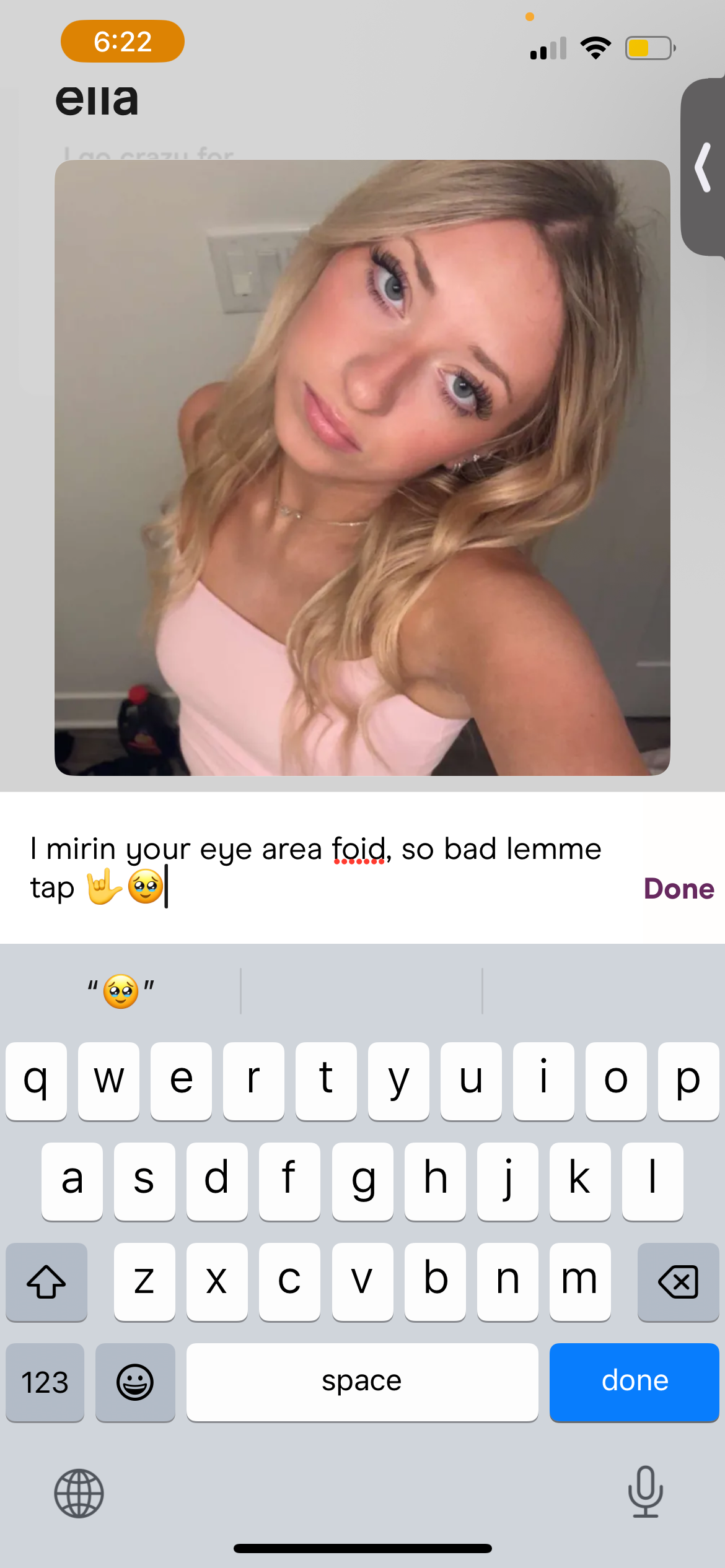Start dictation with the microphone
This screenshot has height=1568, width=725.
click(x=645, y=1491)
